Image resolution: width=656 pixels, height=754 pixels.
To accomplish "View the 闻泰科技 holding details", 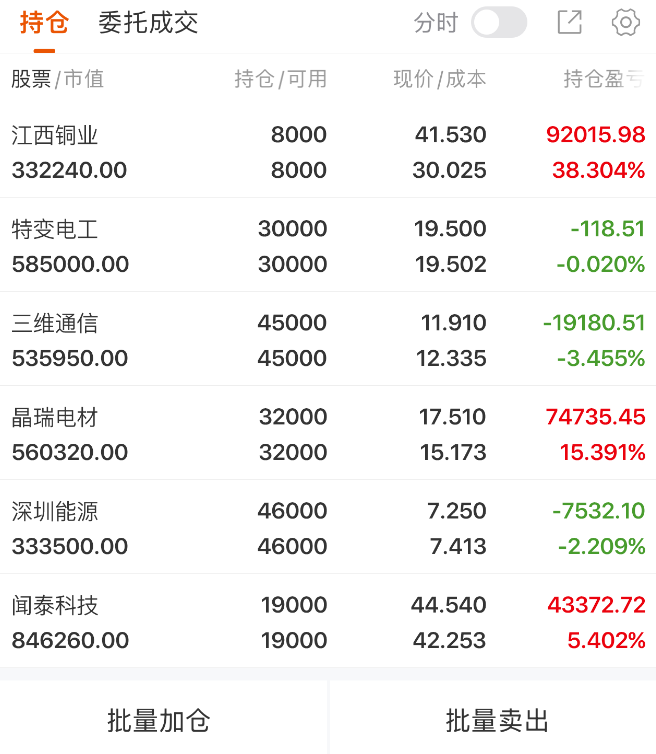I will click(x=328, y=622).
